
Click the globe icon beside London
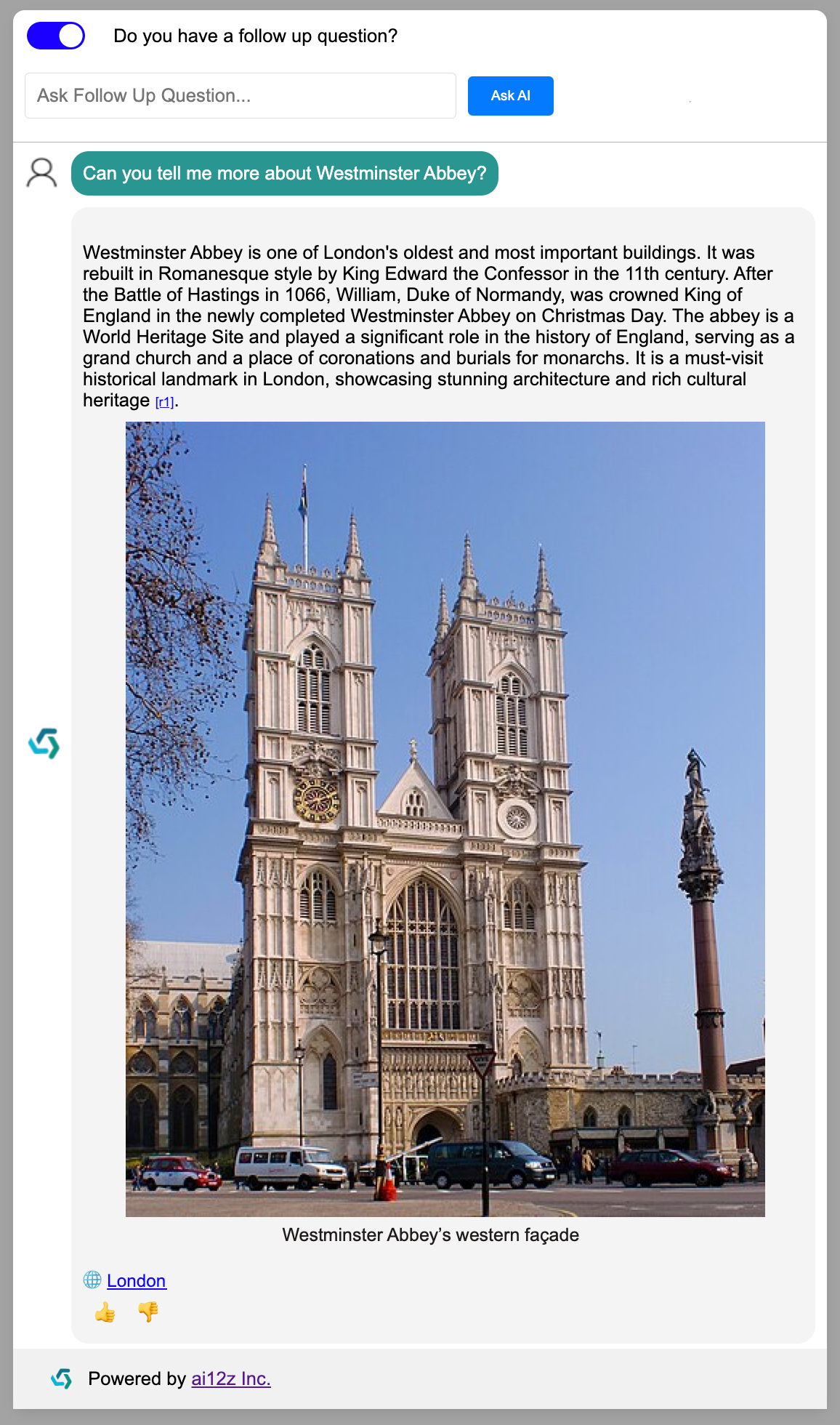92,1280
